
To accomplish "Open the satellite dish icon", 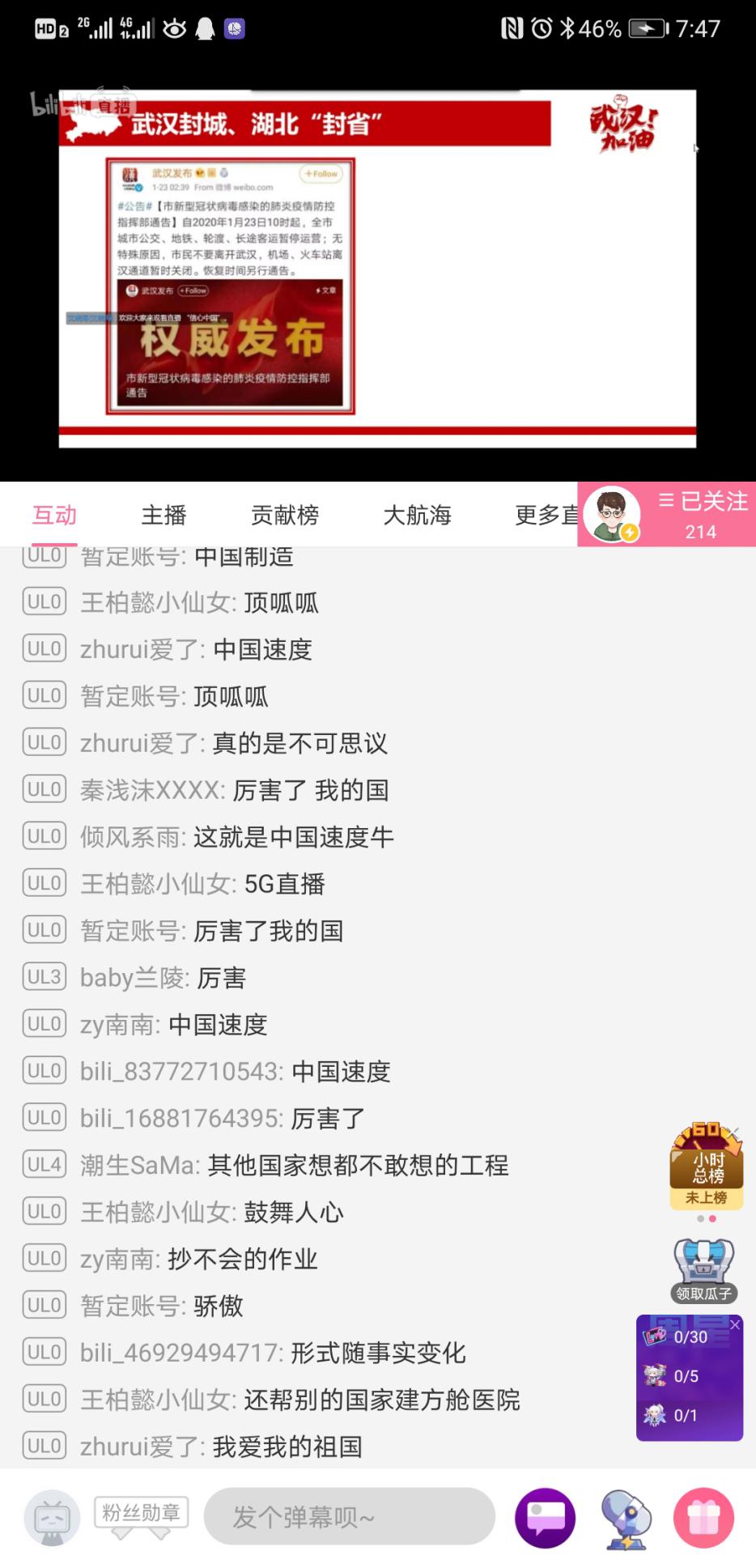I will (x=625, y=1518).
